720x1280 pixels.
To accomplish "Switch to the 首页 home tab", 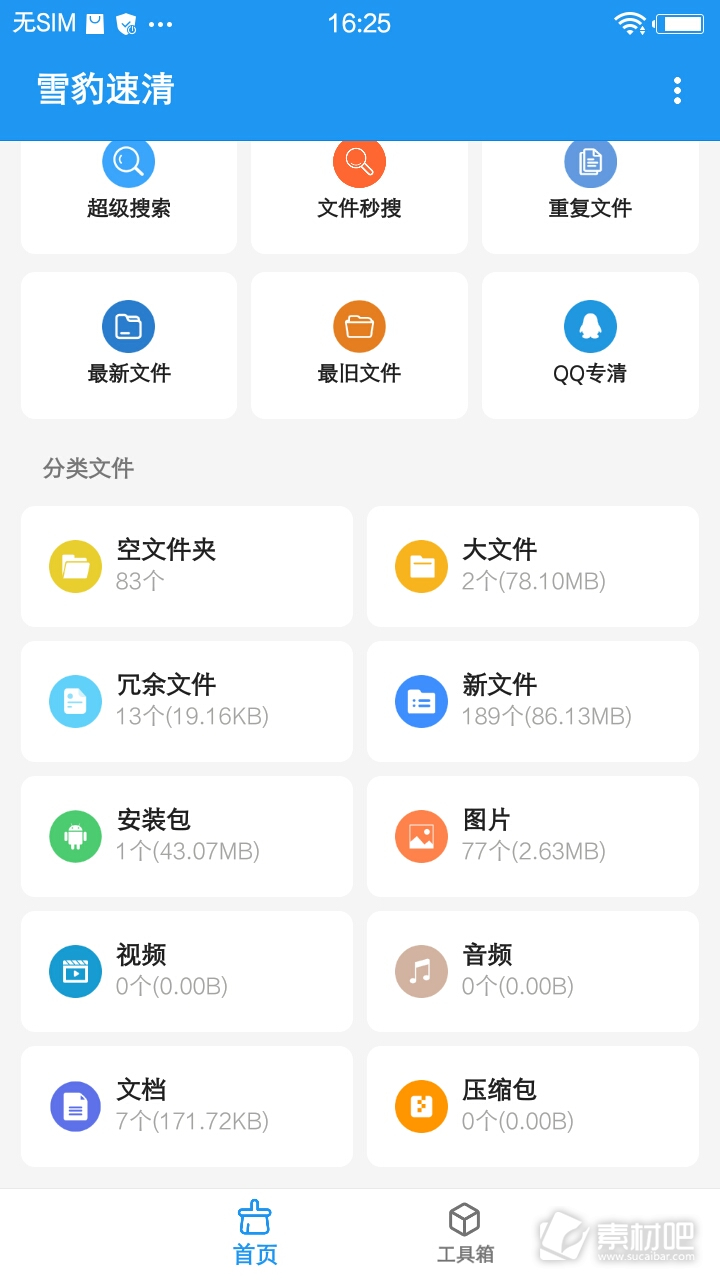I will [255, 1234].
